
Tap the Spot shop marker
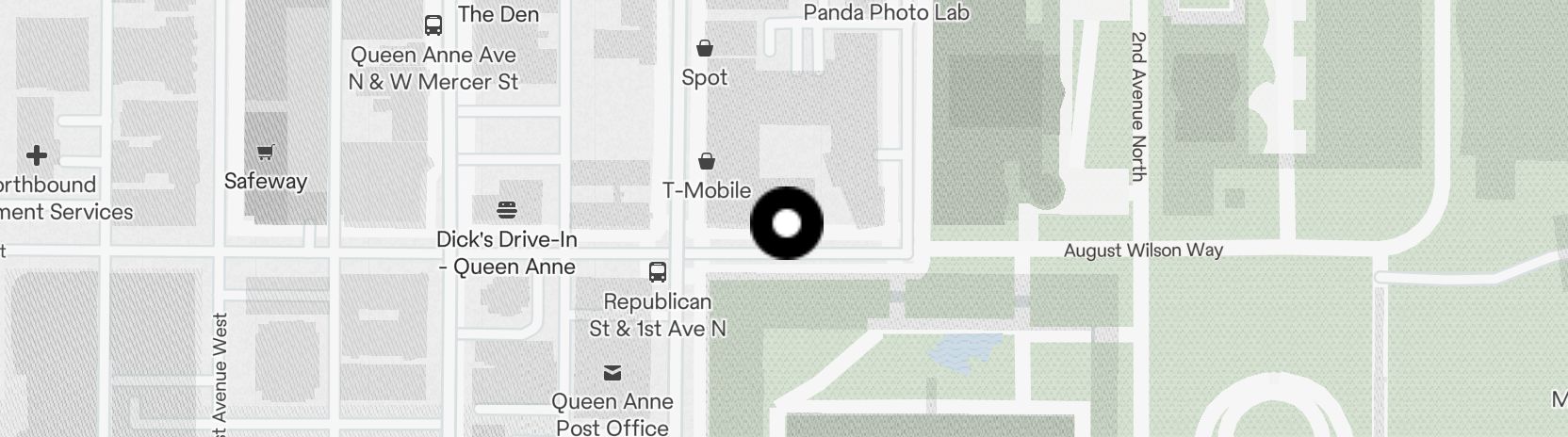[704, 48]
